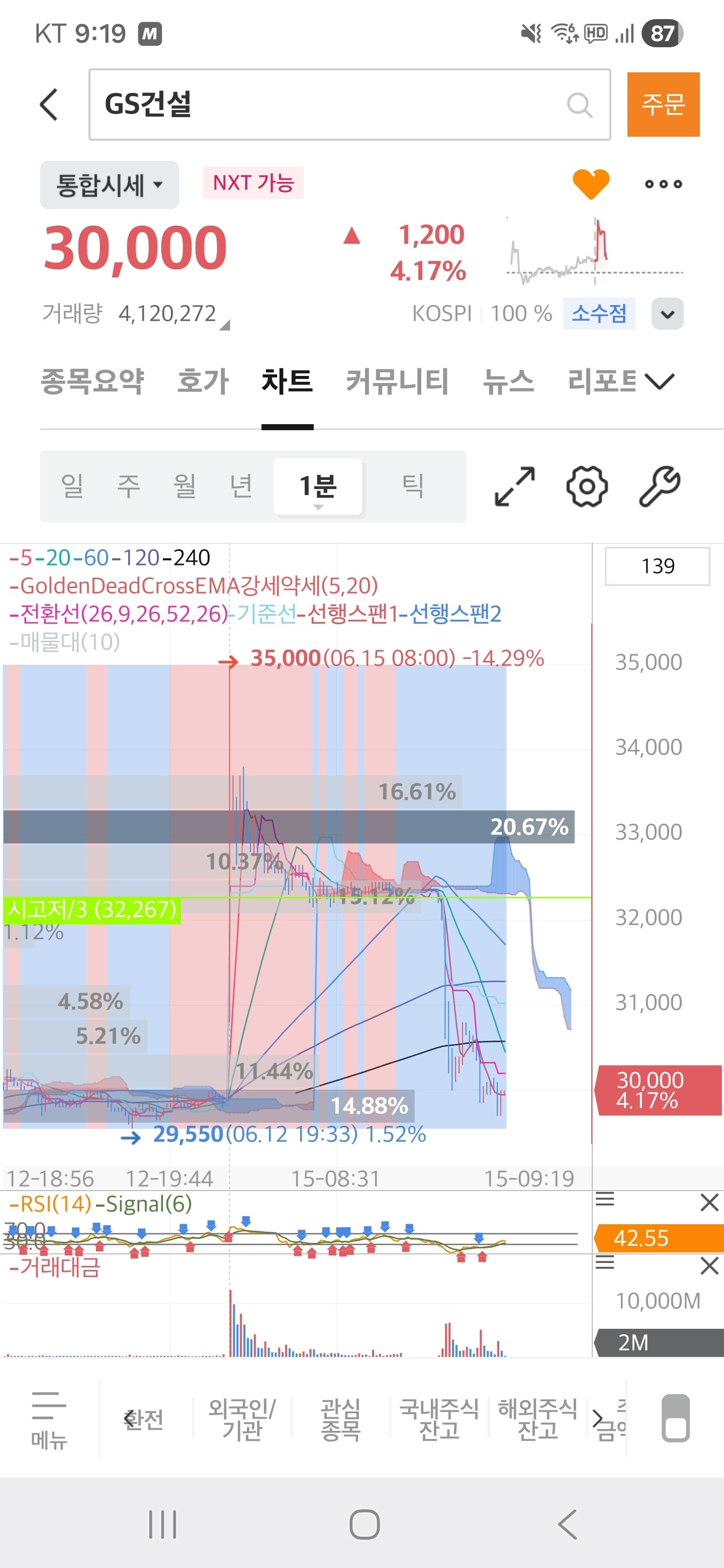Tap the 소수점 button

(x=599, y=314)
